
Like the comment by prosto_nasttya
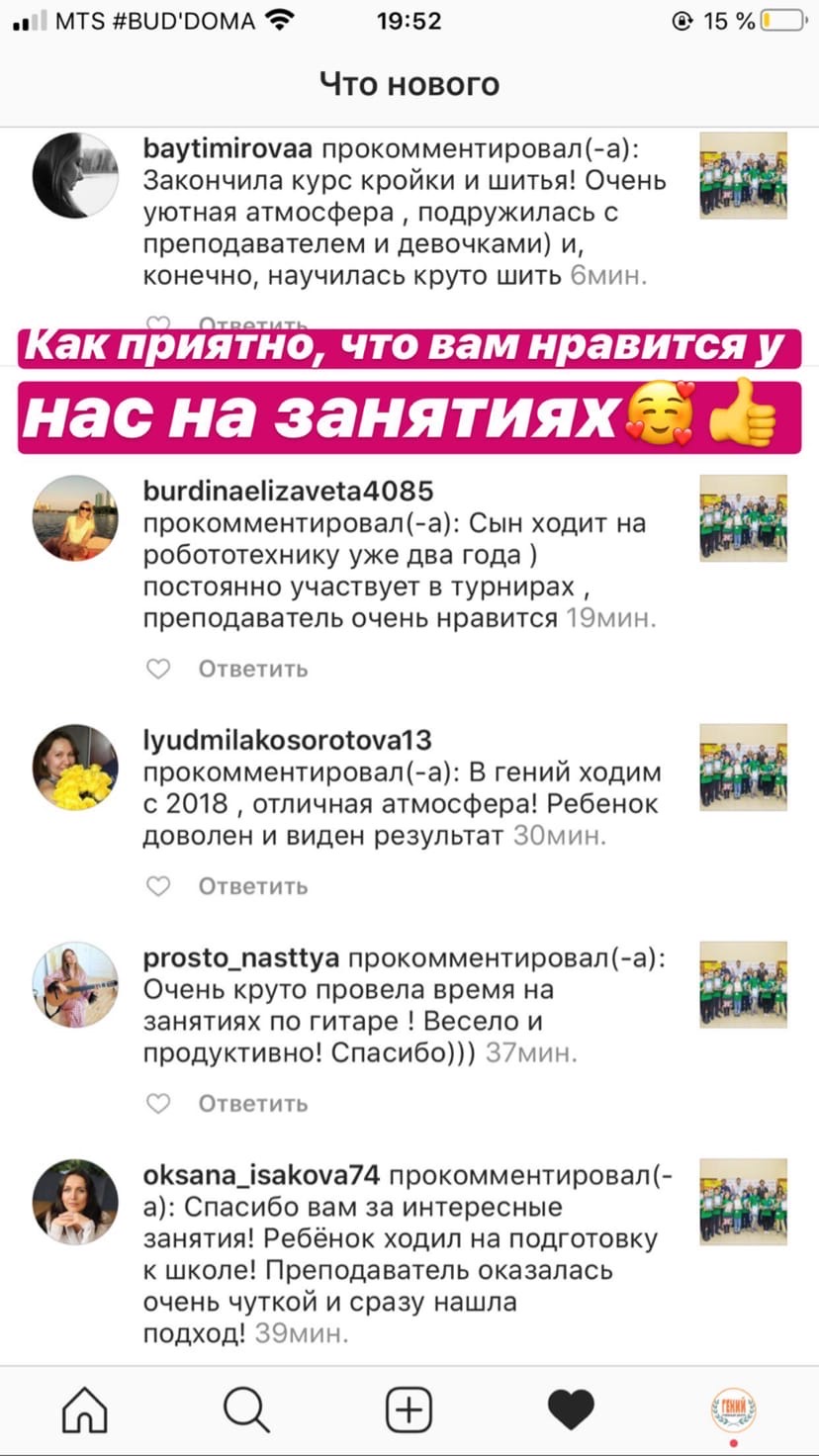coord(158,1104)
